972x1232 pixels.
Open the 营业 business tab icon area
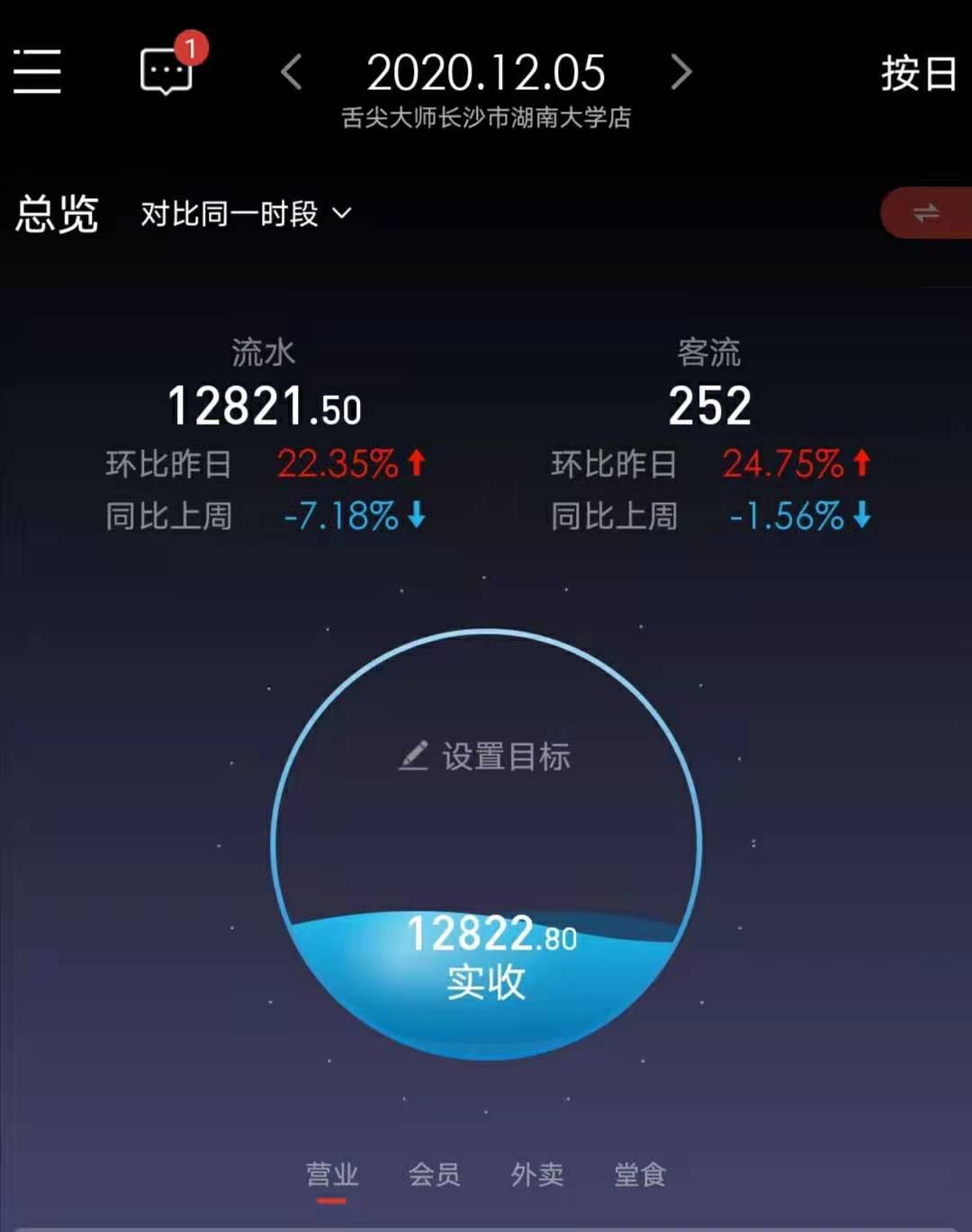tap(333, 1174)
